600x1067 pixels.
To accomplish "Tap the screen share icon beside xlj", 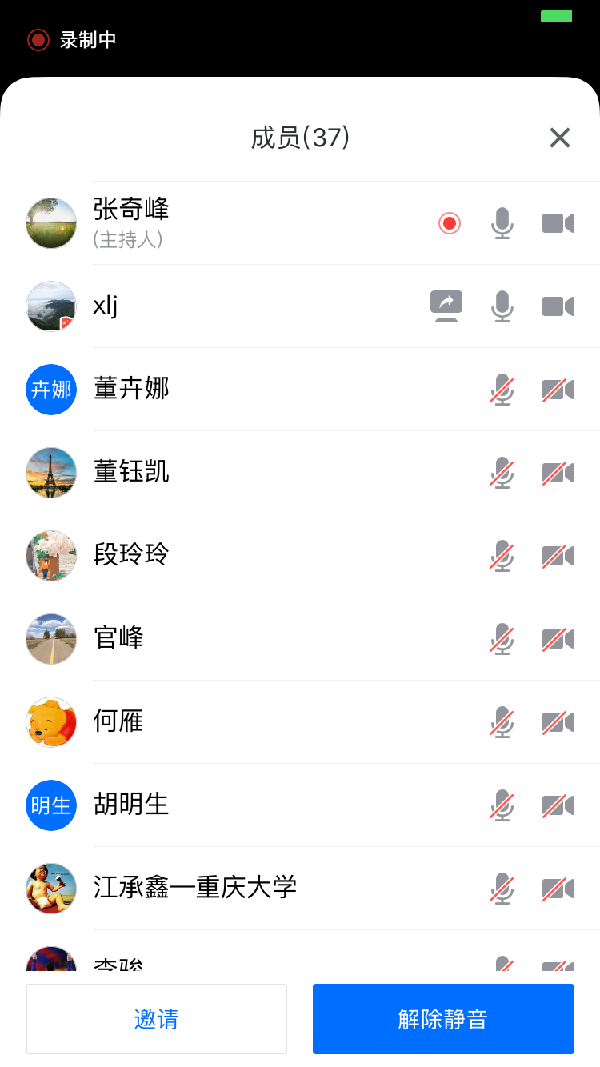I will point(446,305).
